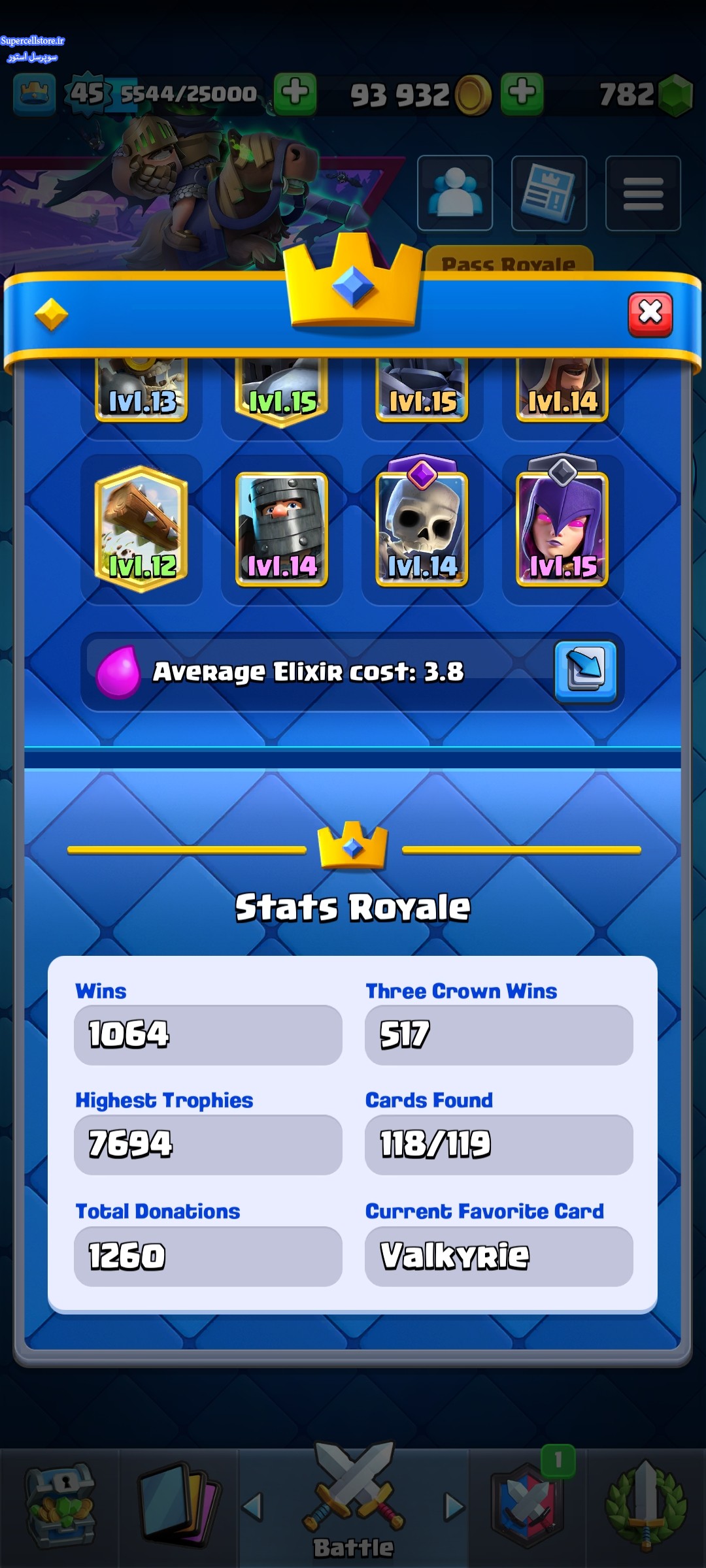Image resolution: width=706 pixels, height=1568 pixels.
Task: Select the Mega Knight card lvl.14
Action: (x=282, y=529)
